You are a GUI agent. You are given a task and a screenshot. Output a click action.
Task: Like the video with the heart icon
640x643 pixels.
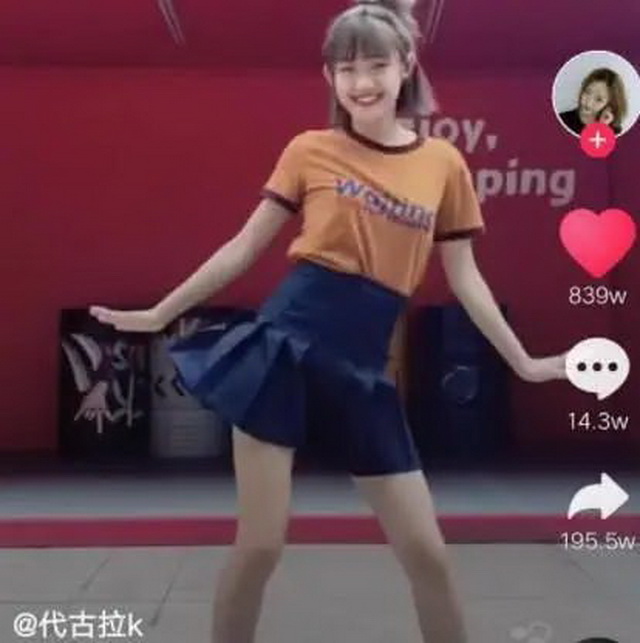[598, 241]
